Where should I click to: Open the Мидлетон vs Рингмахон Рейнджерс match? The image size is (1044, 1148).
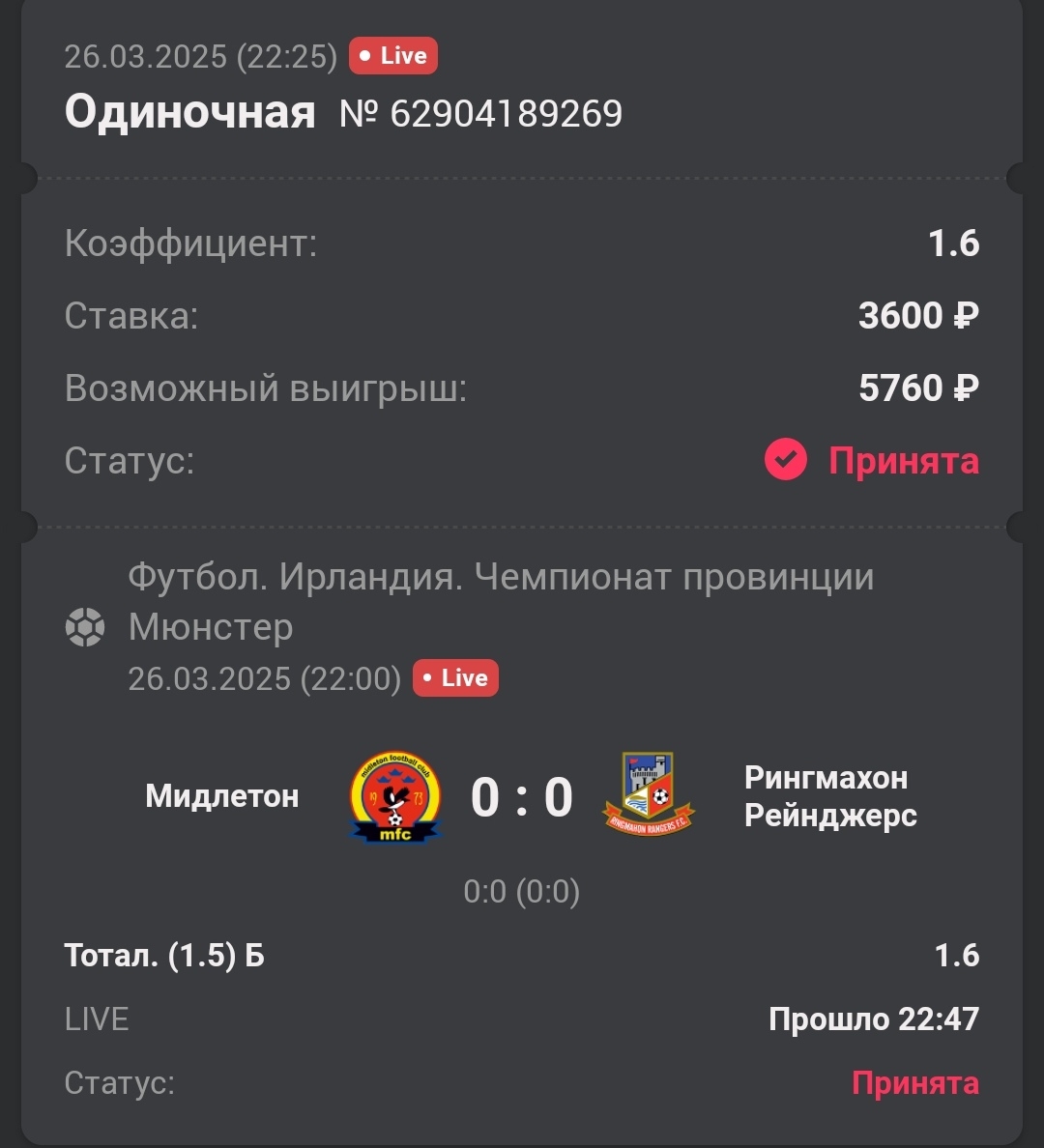click(522, 798)
